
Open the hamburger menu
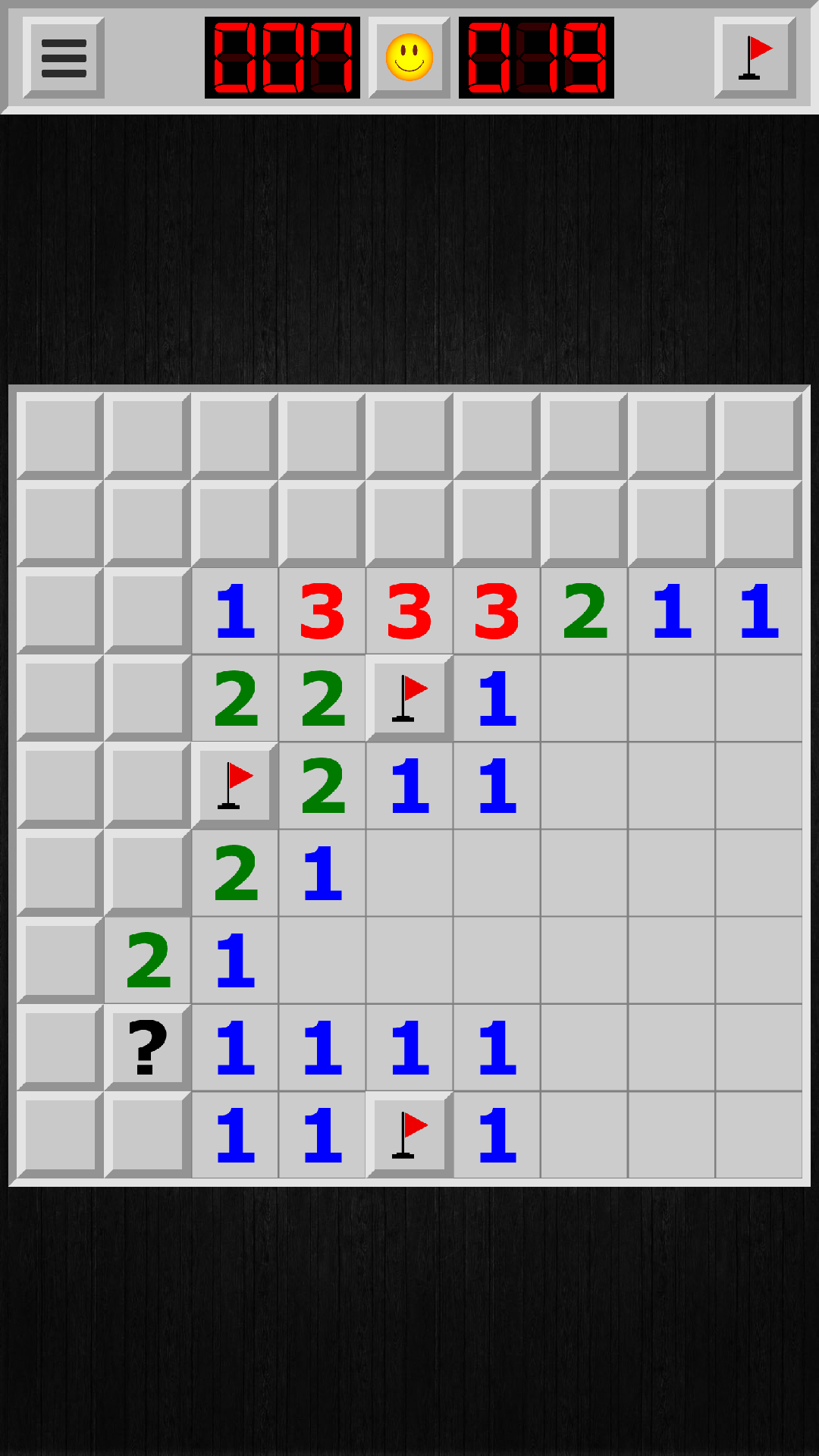64,58
